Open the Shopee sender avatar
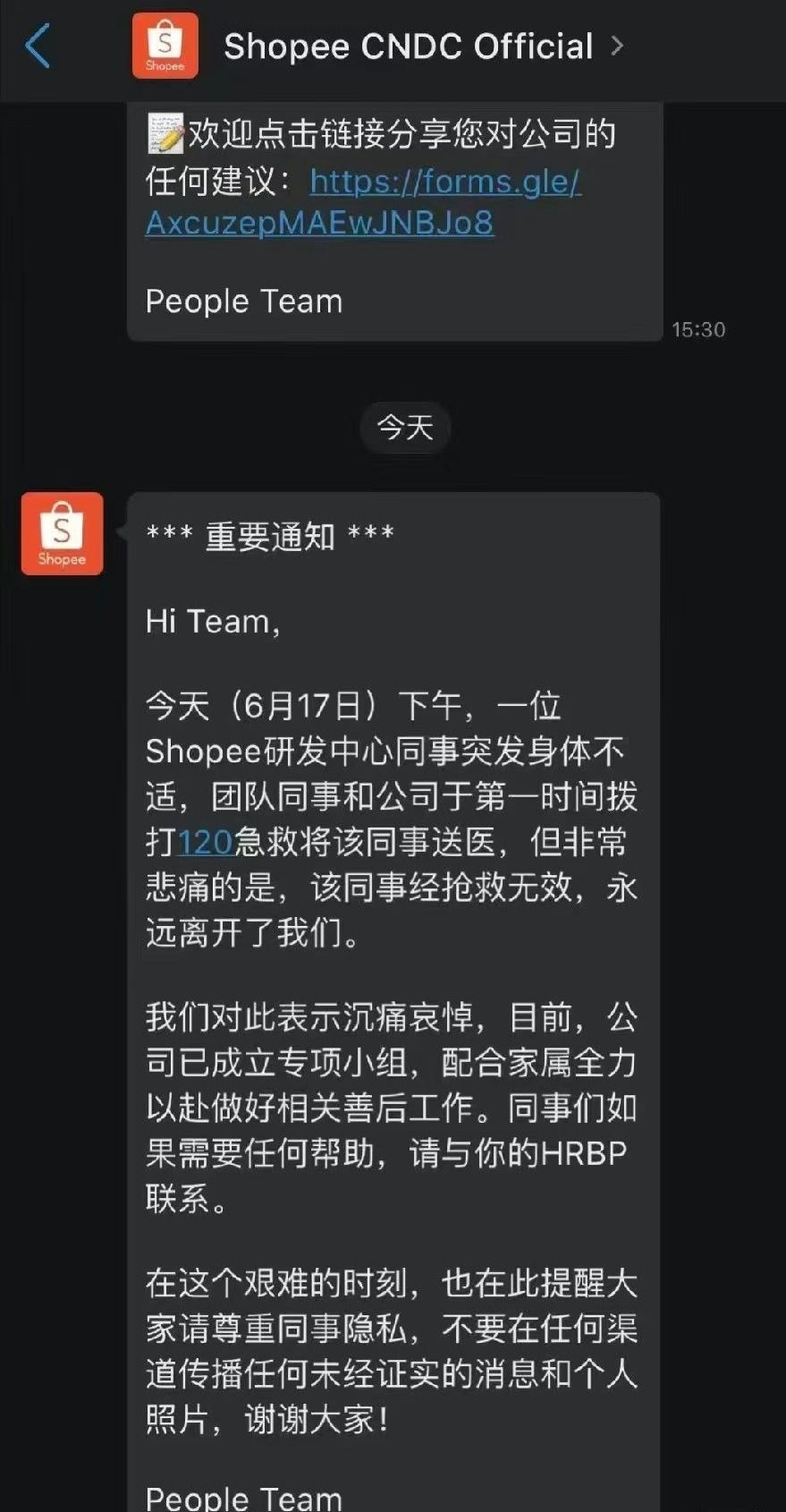The height and width of the screenshot is (1512, 786). tap(62, 533)
